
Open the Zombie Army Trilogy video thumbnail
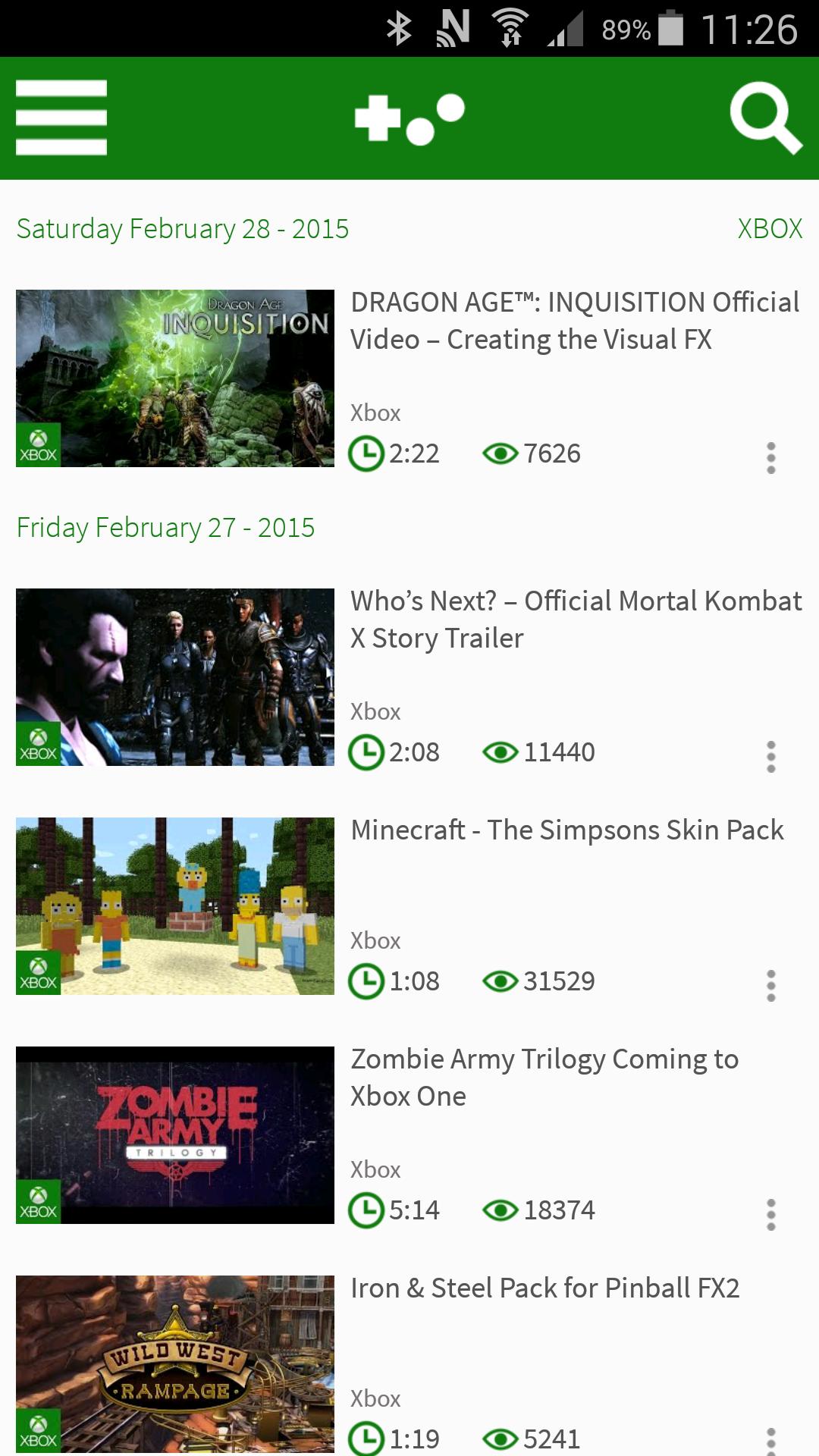(175, 1134)
